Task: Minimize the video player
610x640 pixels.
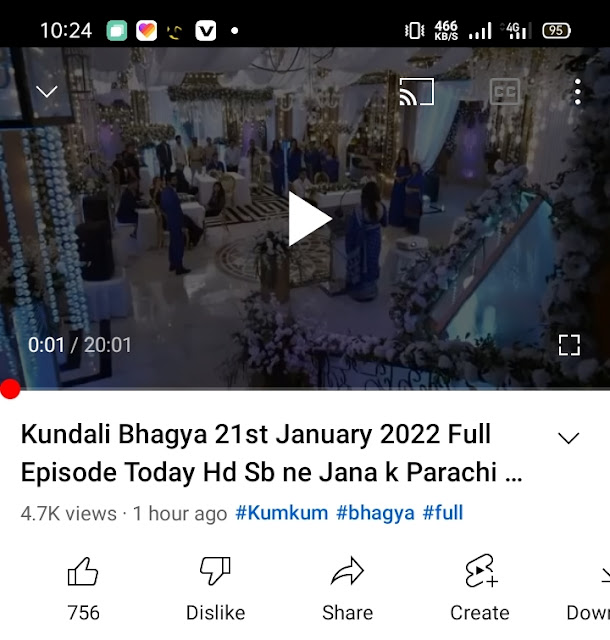Action: pos(47,91)
